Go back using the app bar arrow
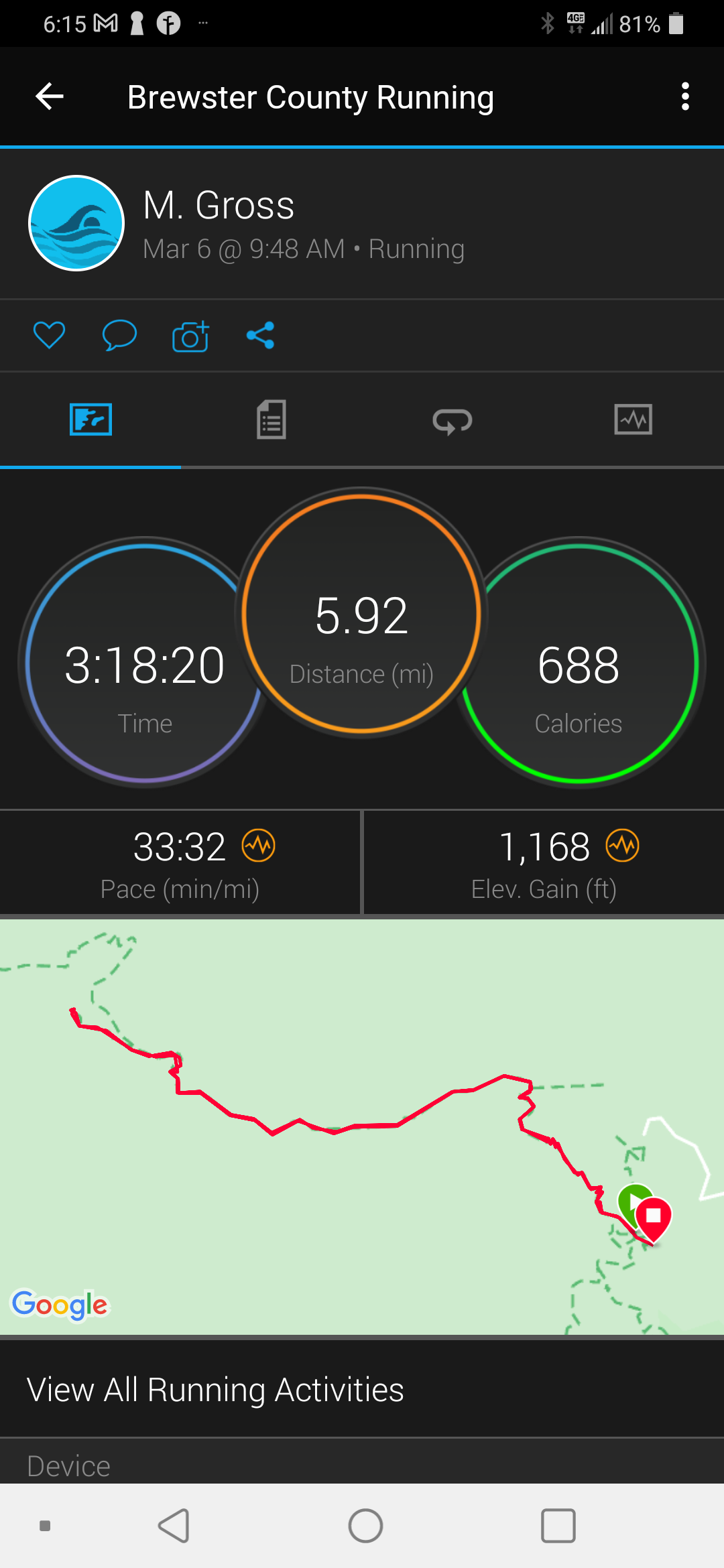This screenshot has width=724, height=1568. pos(50,97)
